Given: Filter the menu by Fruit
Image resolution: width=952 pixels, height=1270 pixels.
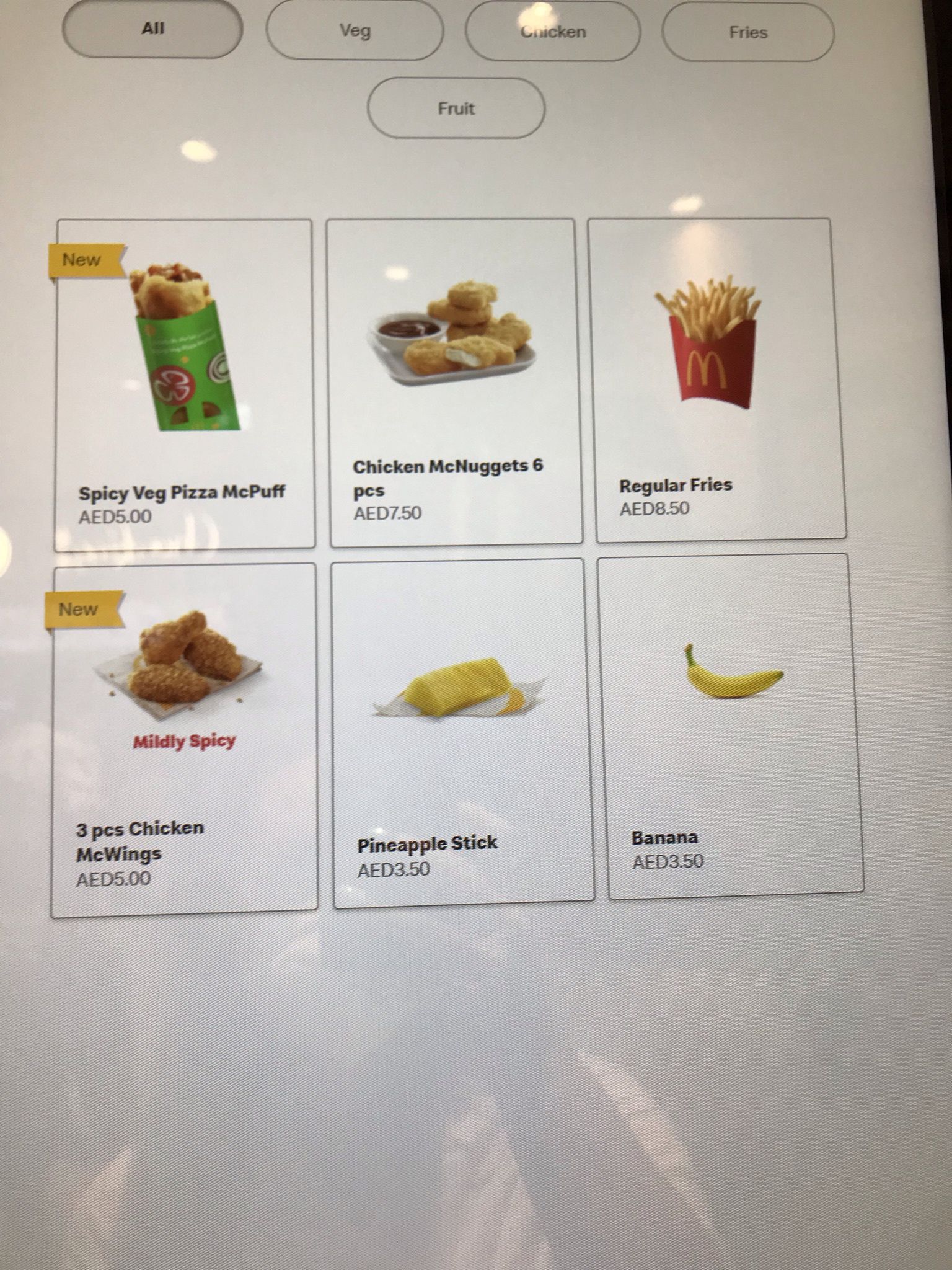Looking at the screenshot, I should tap(456, 109).
